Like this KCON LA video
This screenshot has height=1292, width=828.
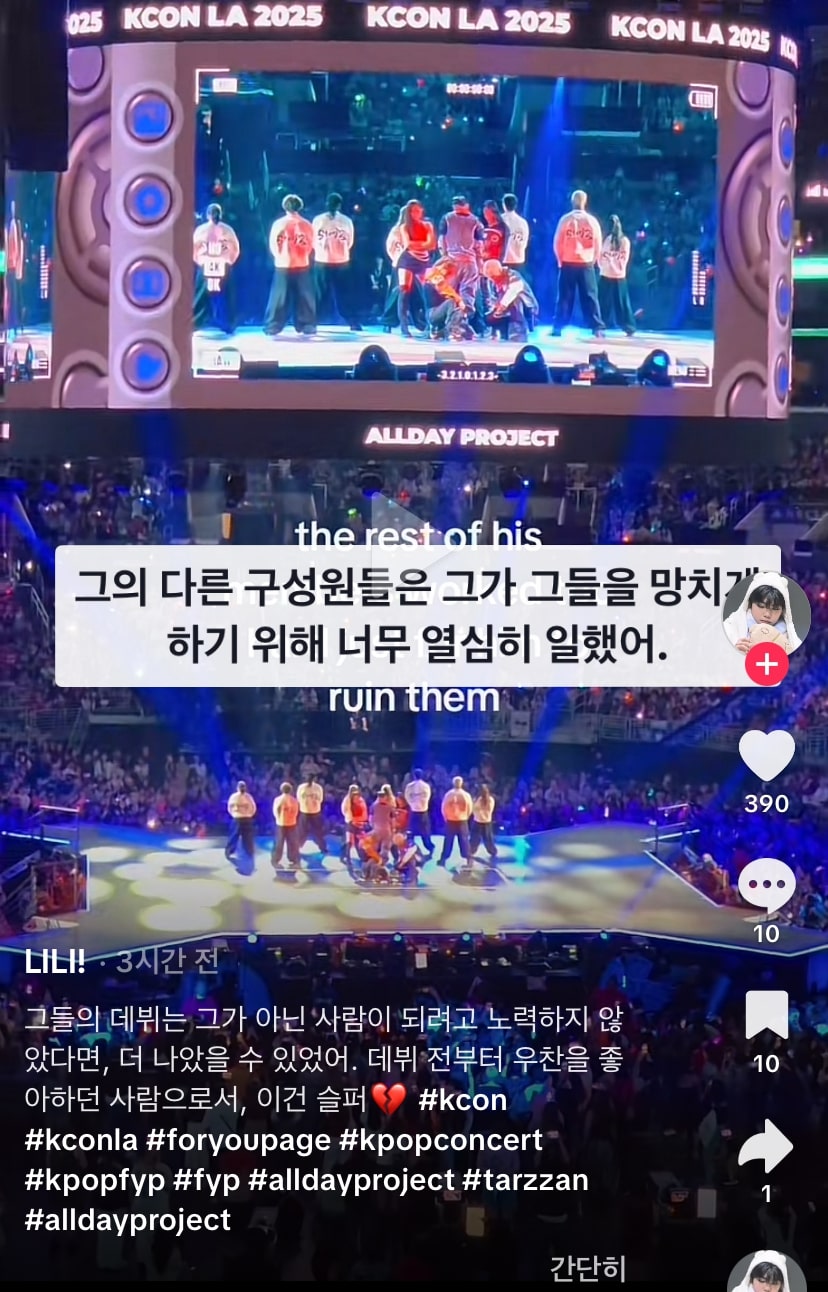766,756
